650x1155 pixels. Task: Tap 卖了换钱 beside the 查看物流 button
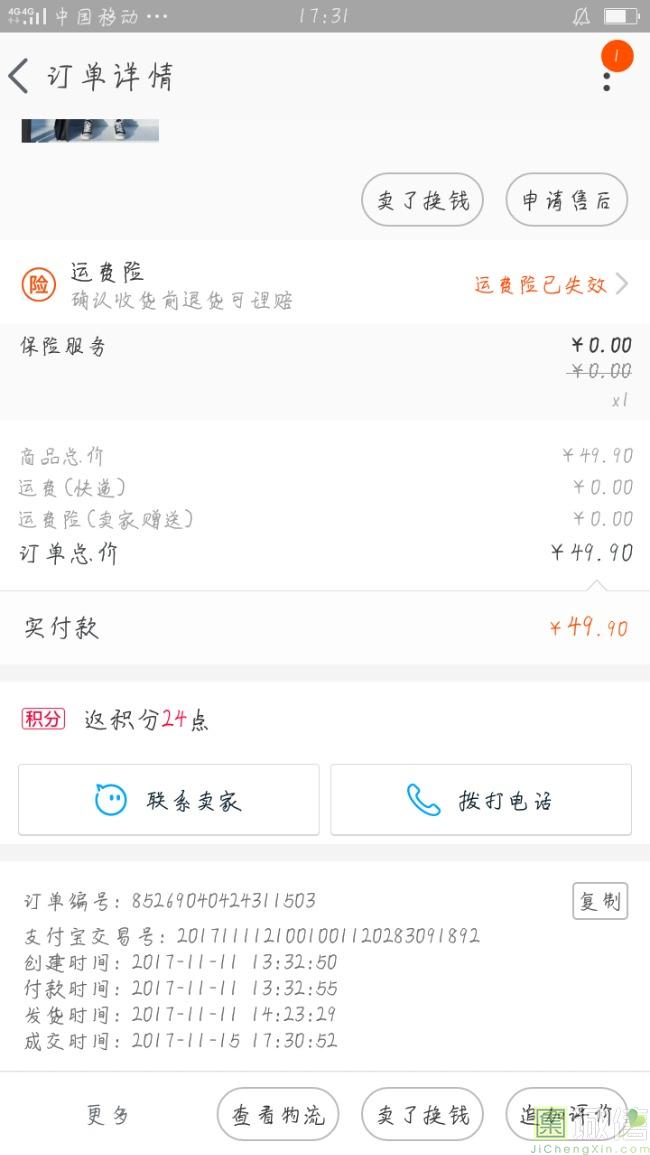pyautogui.click(x=422, y=1115)
